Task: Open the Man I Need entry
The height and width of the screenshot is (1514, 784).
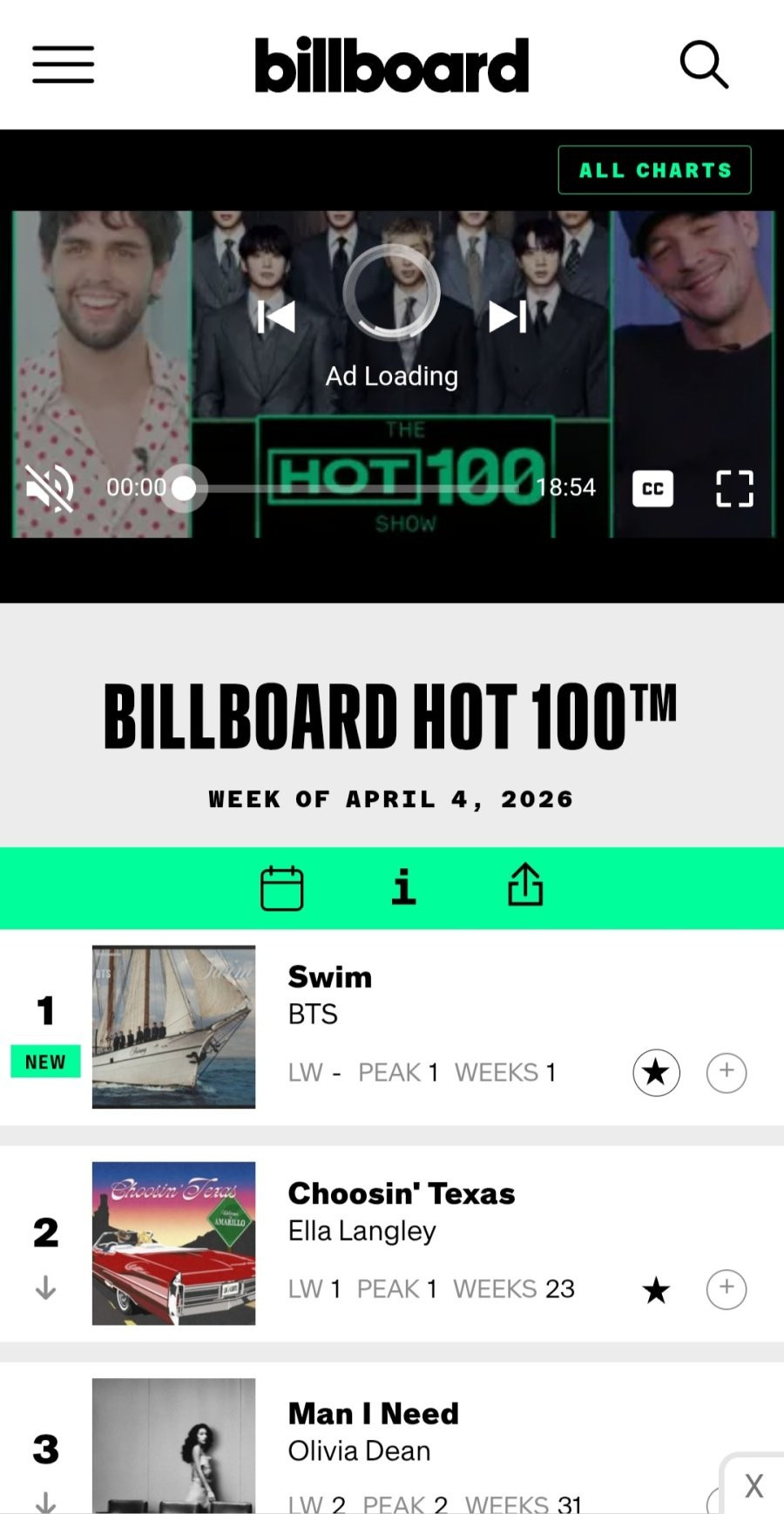Action: 373,1413
